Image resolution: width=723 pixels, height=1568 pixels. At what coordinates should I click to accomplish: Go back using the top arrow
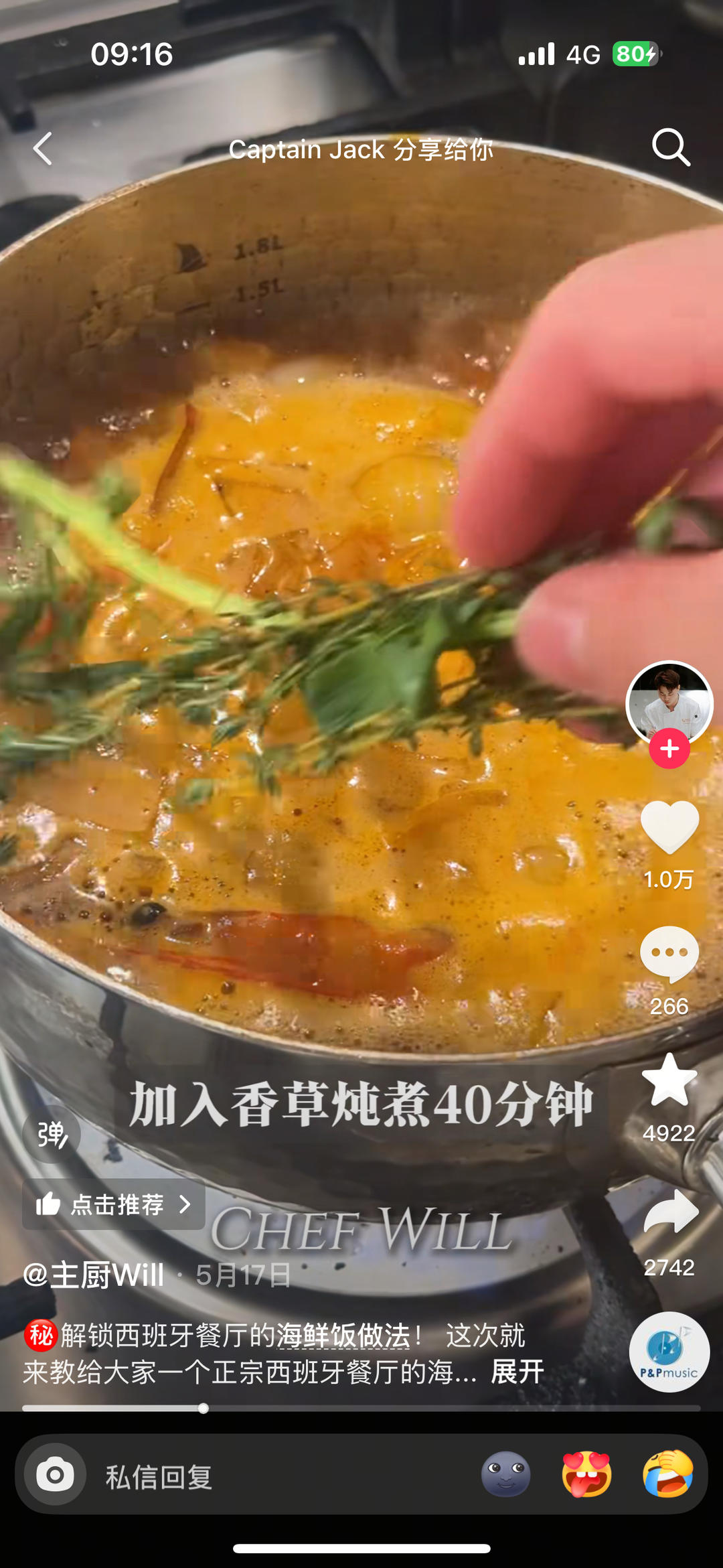click(43, 148)
